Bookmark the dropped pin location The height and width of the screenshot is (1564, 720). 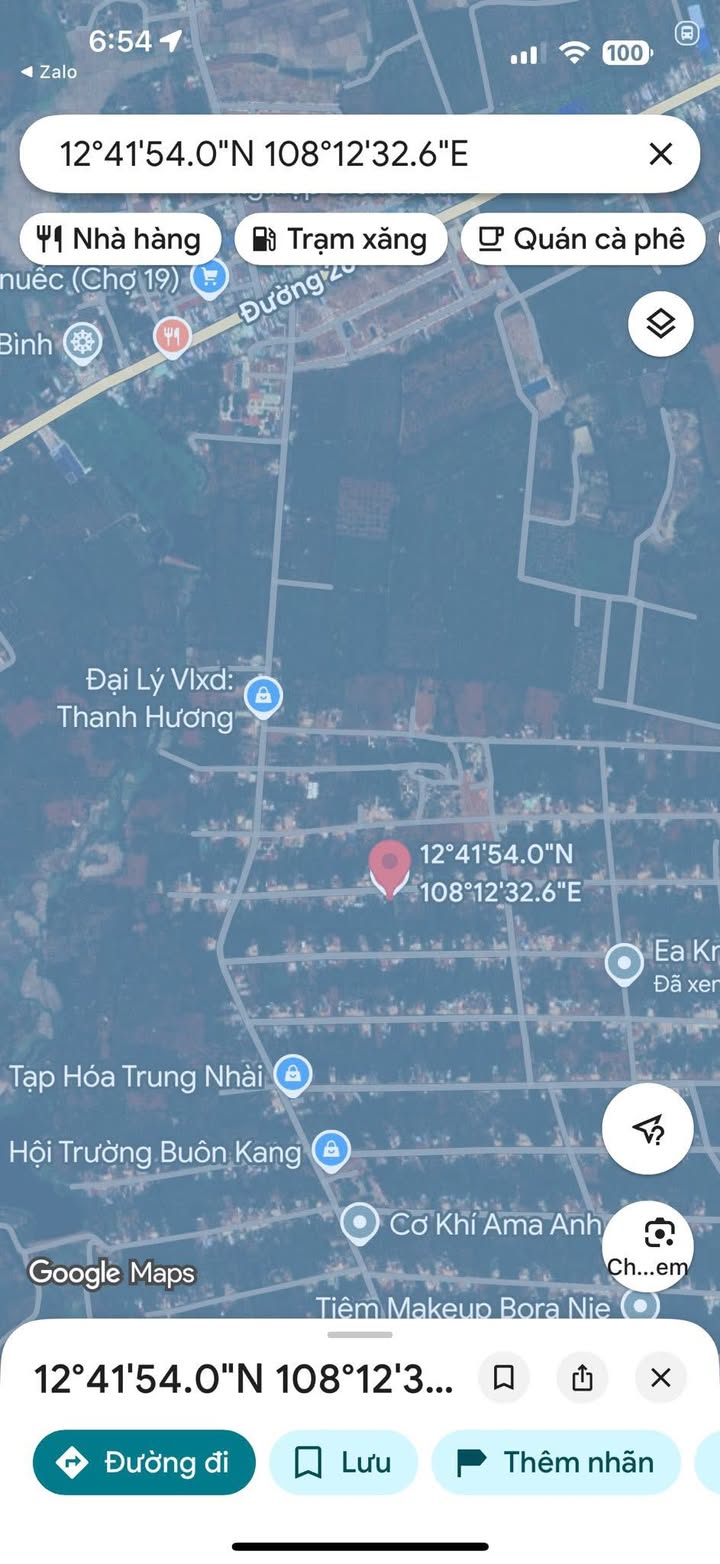[x=504, y=1378]
